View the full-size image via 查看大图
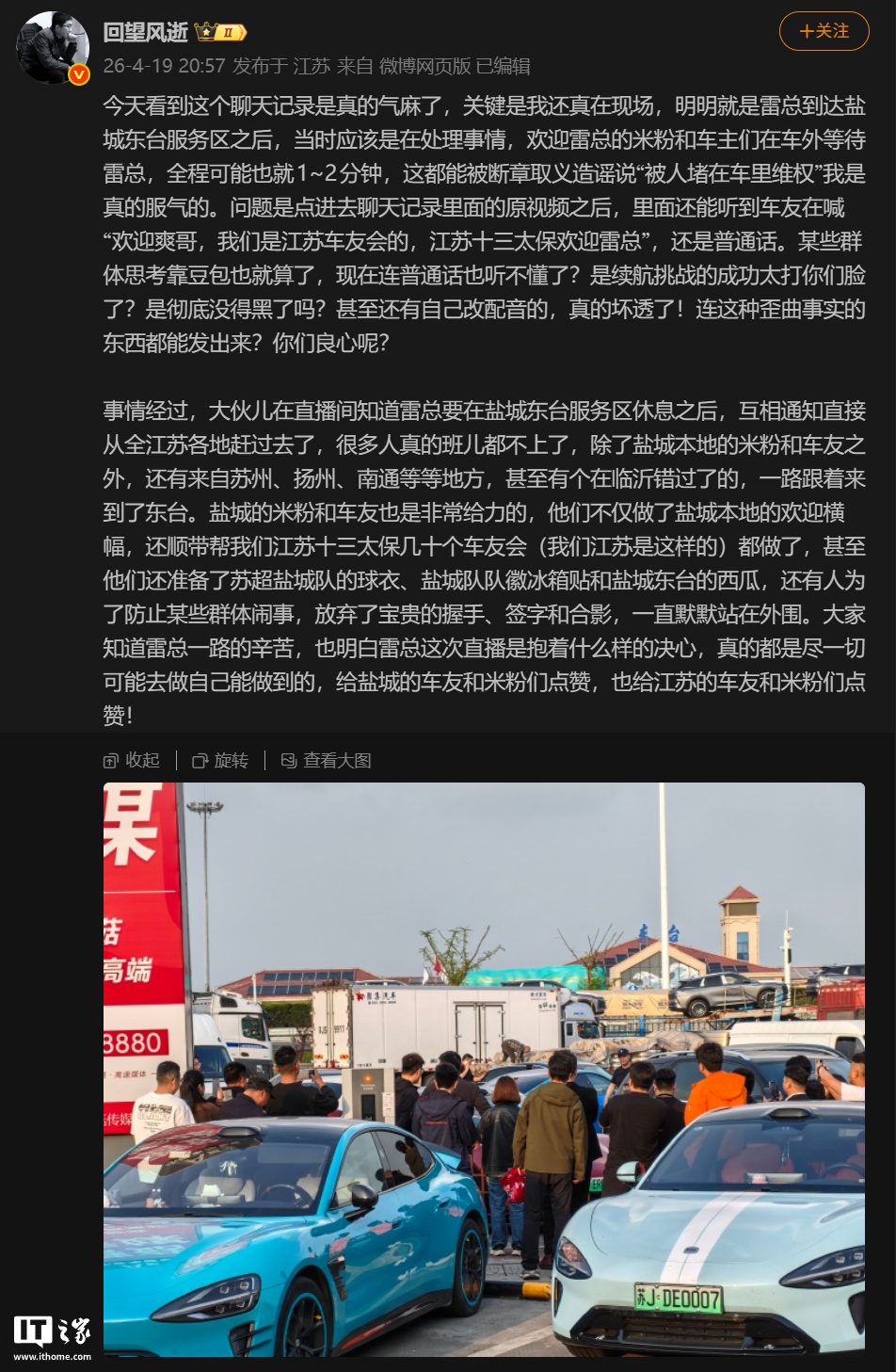 pos(327,760)
